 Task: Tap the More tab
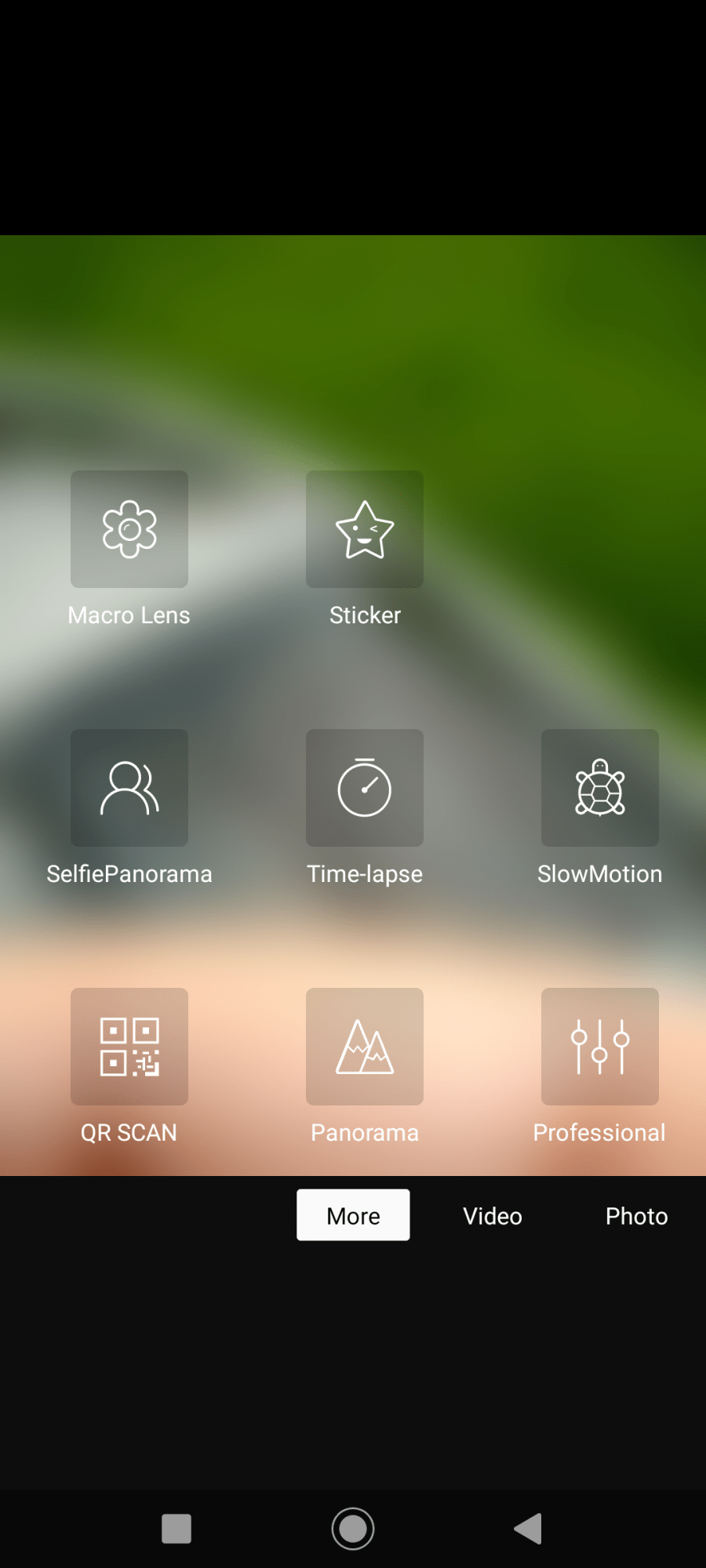click(353, 1215)
